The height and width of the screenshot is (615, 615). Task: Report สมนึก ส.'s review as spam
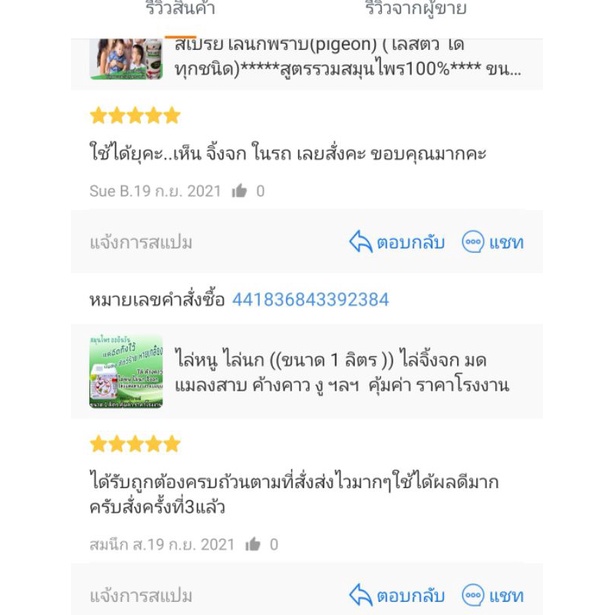[x=141, y=596]
